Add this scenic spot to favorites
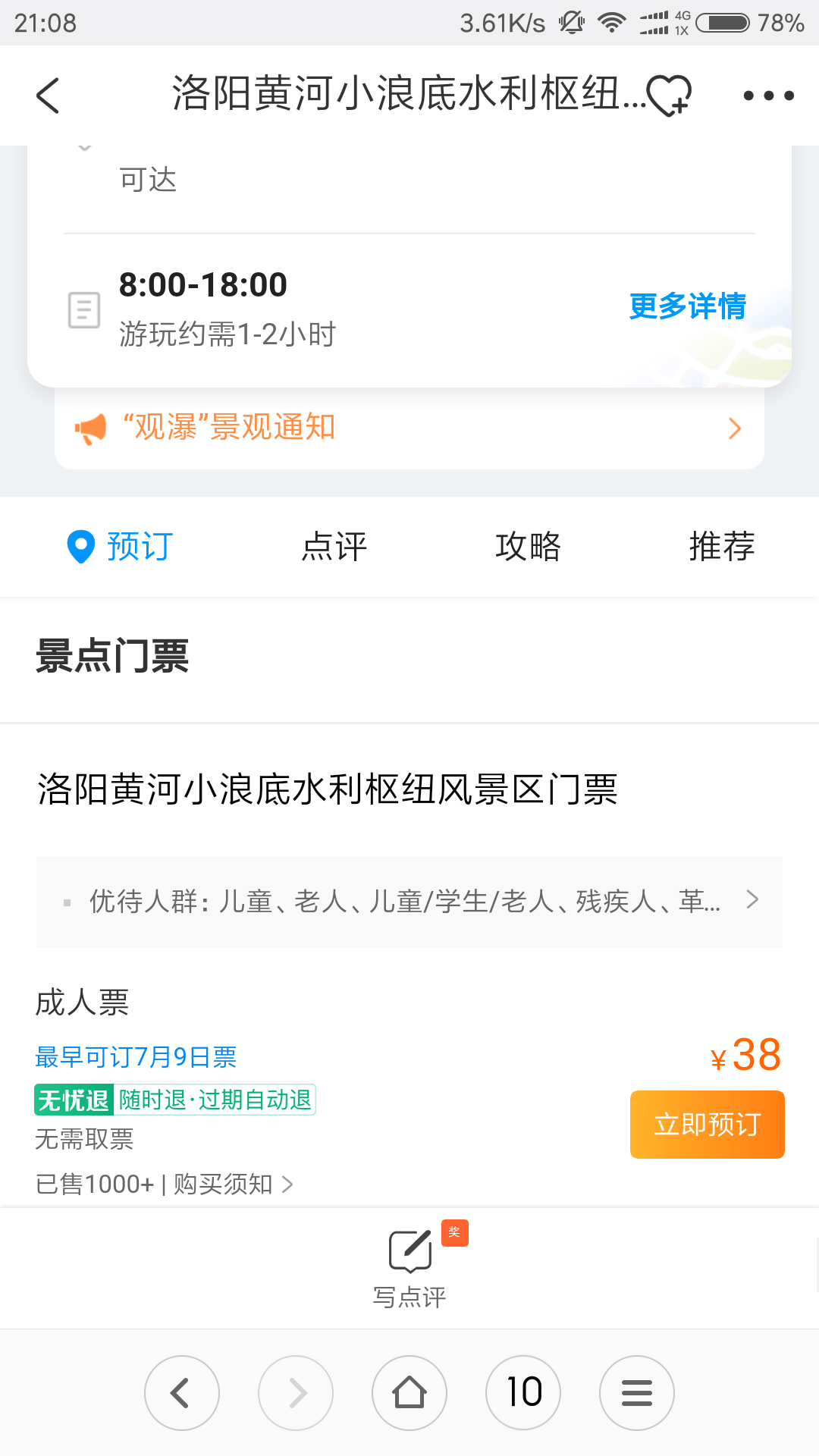 (x=669, y=96)
